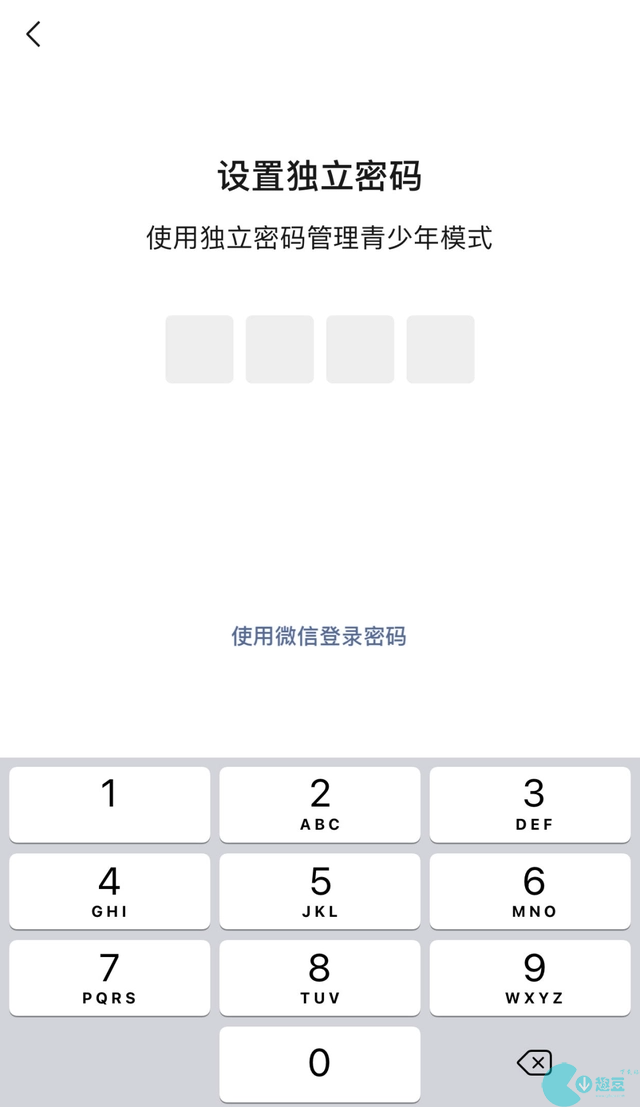Image resolution: width=640 pixels, height=1107 pixels.
Task: Enter digit 1 on the keypad
Action: coord(109,804)
